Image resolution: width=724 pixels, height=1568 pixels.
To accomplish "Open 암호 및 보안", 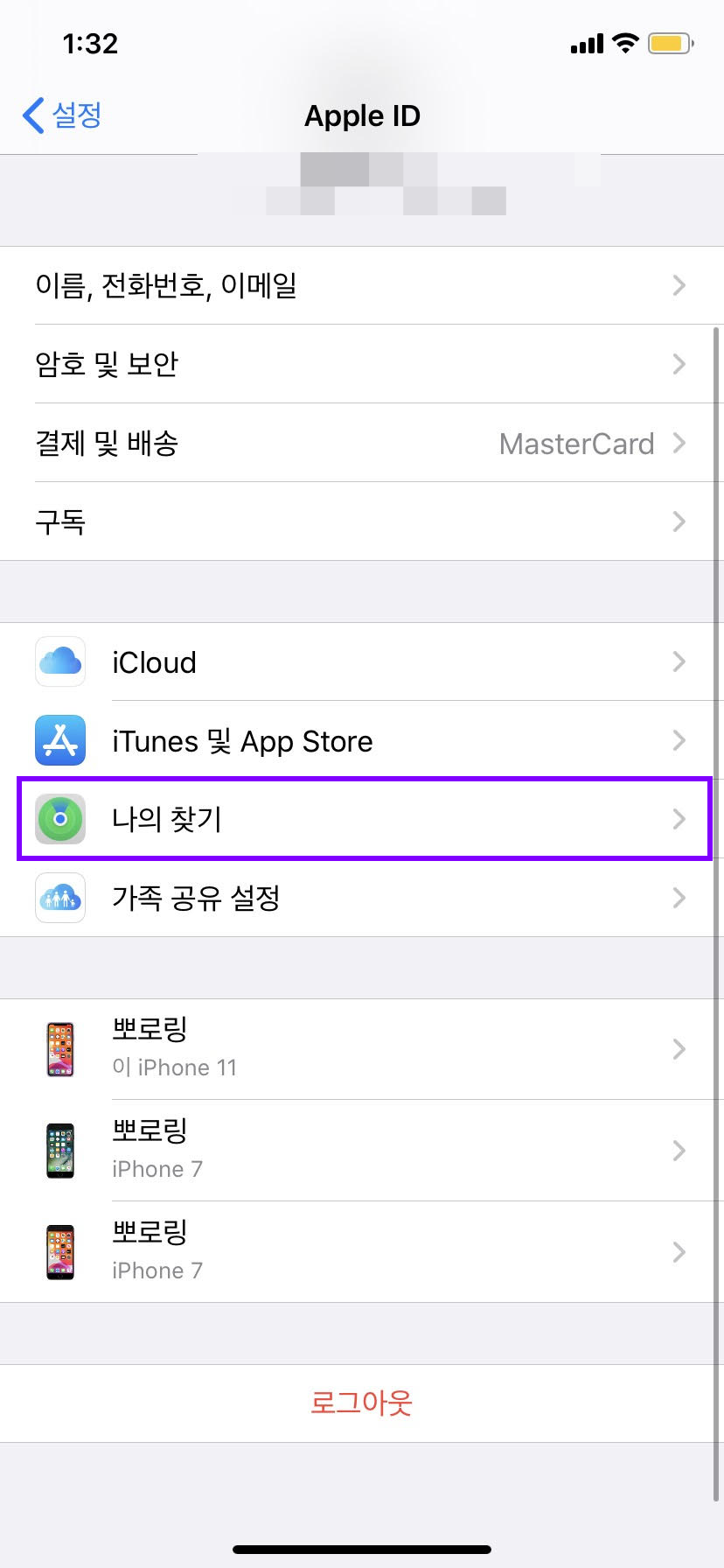I will pos(361,364).
